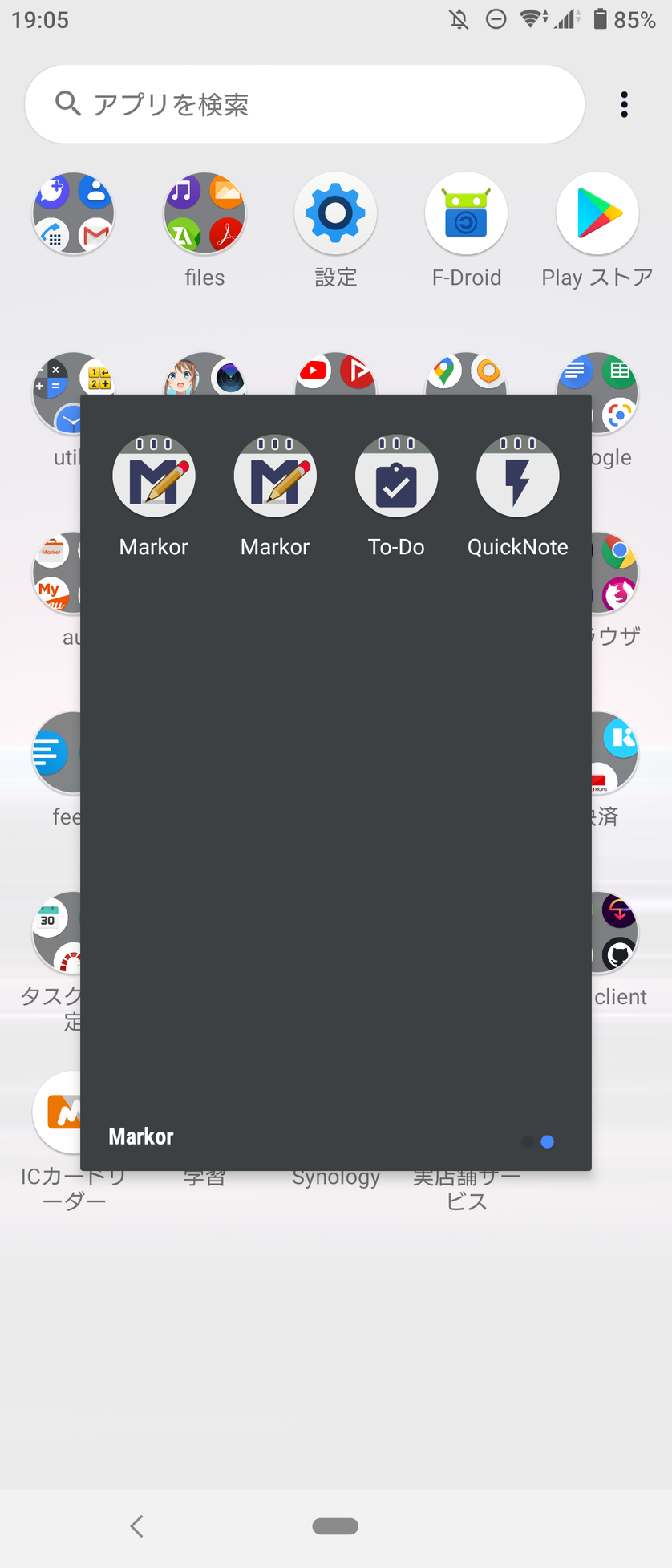Tap the app search field
Image resolution: width=672 pixels, height=1568 pixels.
[x=305, y=104]
